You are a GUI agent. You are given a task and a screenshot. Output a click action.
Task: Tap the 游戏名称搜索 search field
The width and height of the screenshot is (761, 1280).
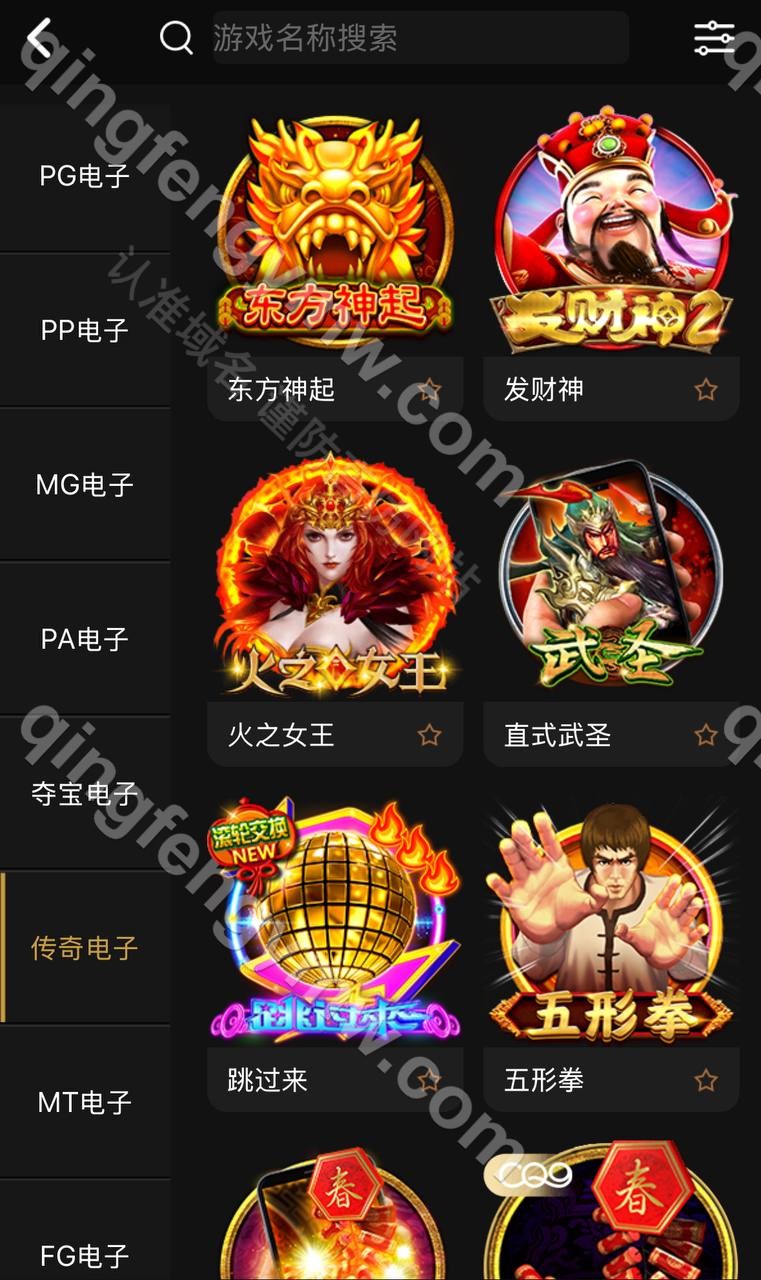coord(420,38)
